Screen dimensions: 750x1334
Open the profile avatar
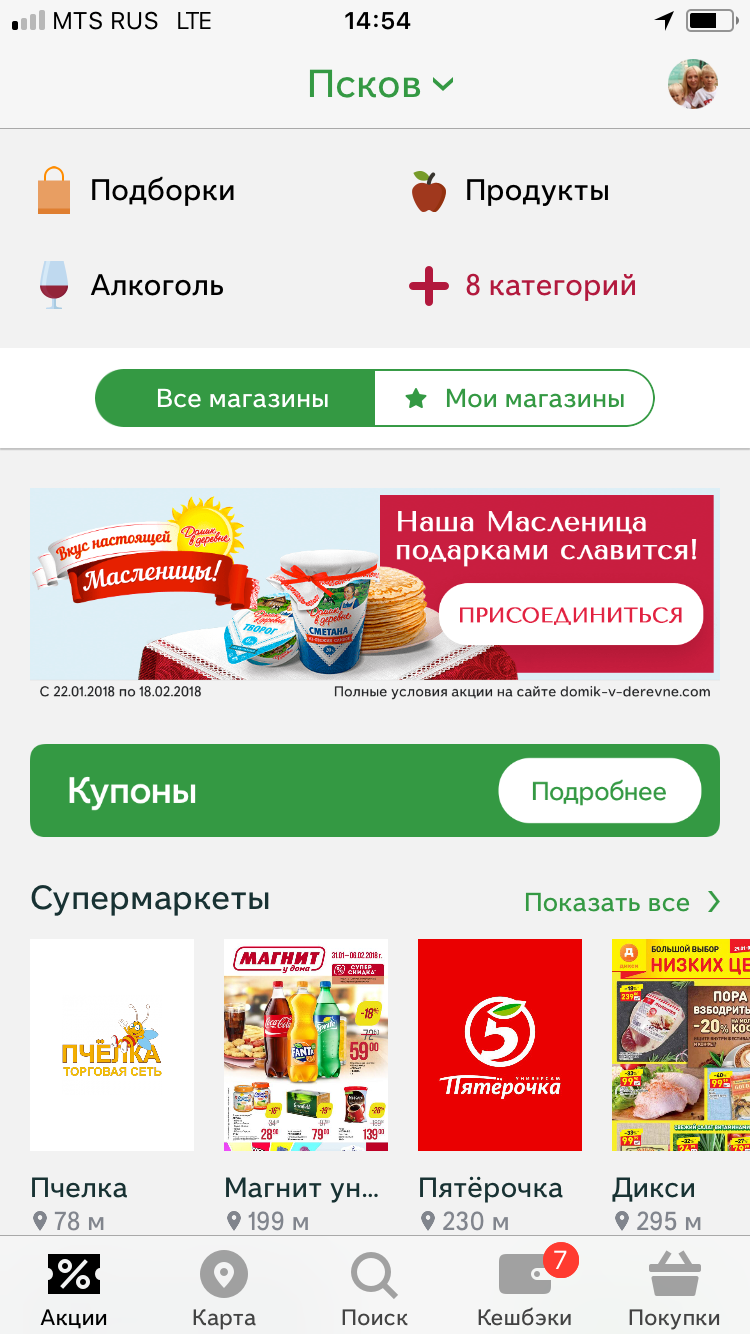[693, 84]
